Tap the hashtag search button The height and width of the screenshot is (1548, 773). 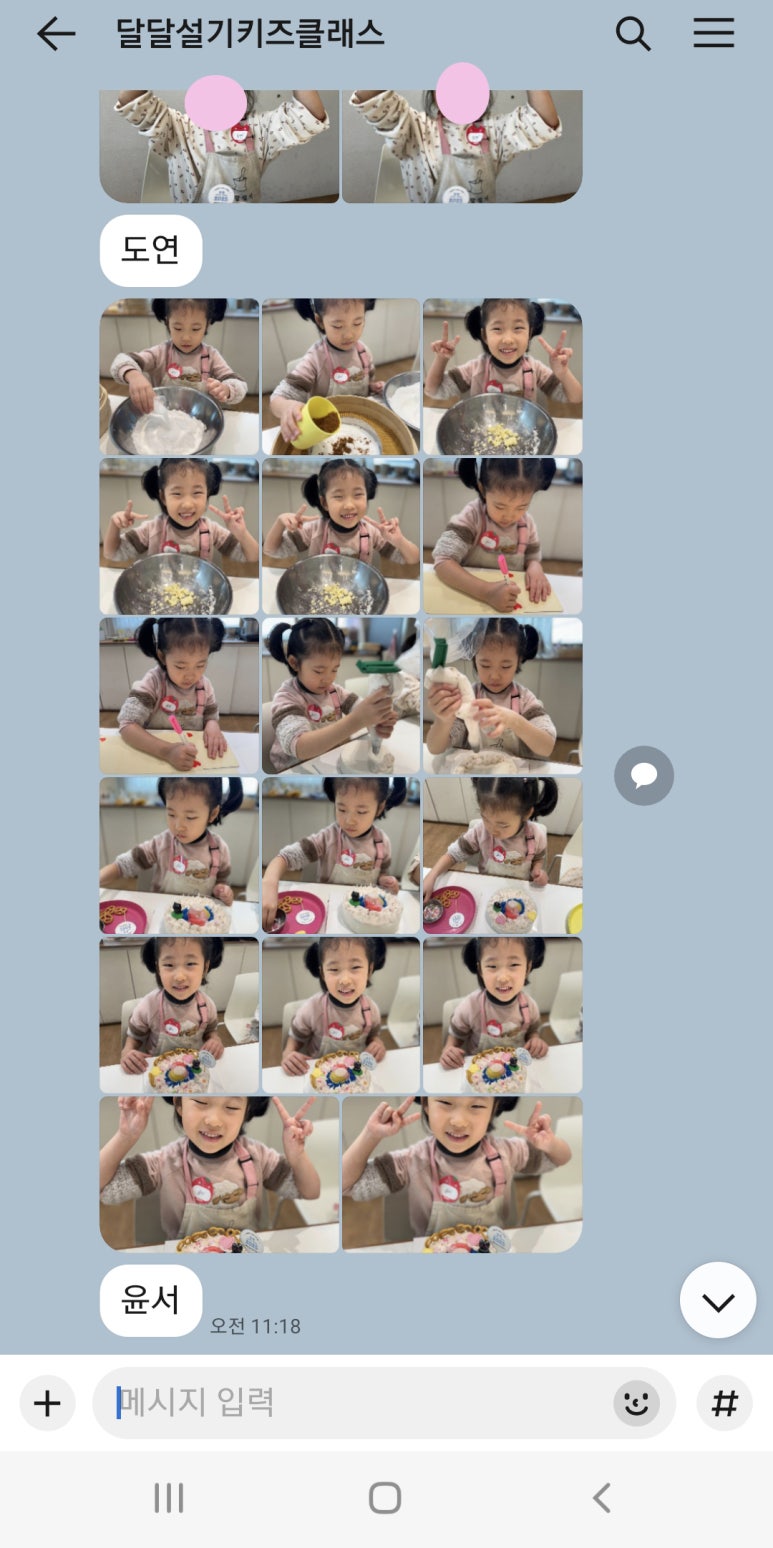click(724, 1404)
